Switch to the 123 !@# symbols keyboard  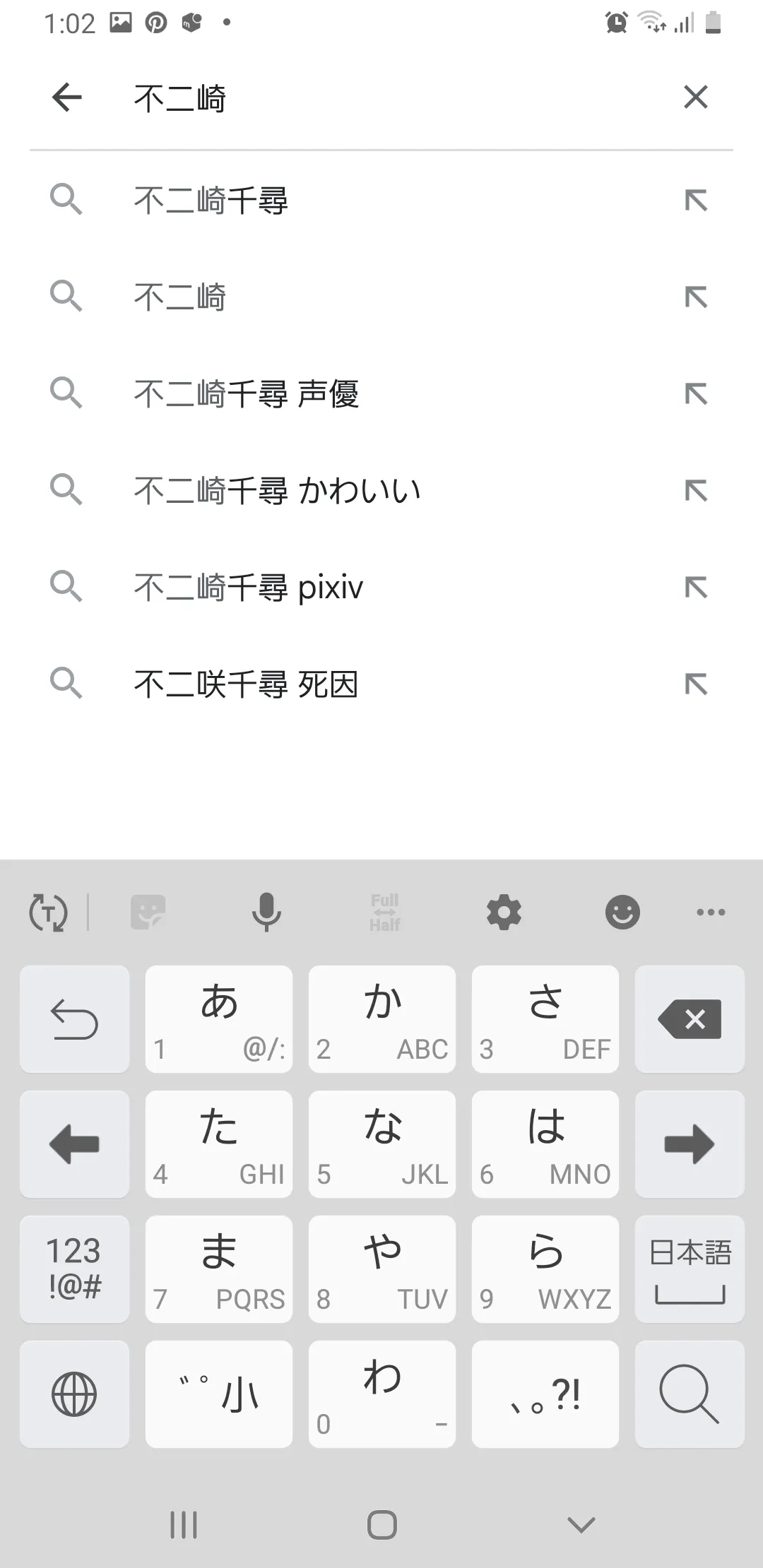[x=74, y=1269]
